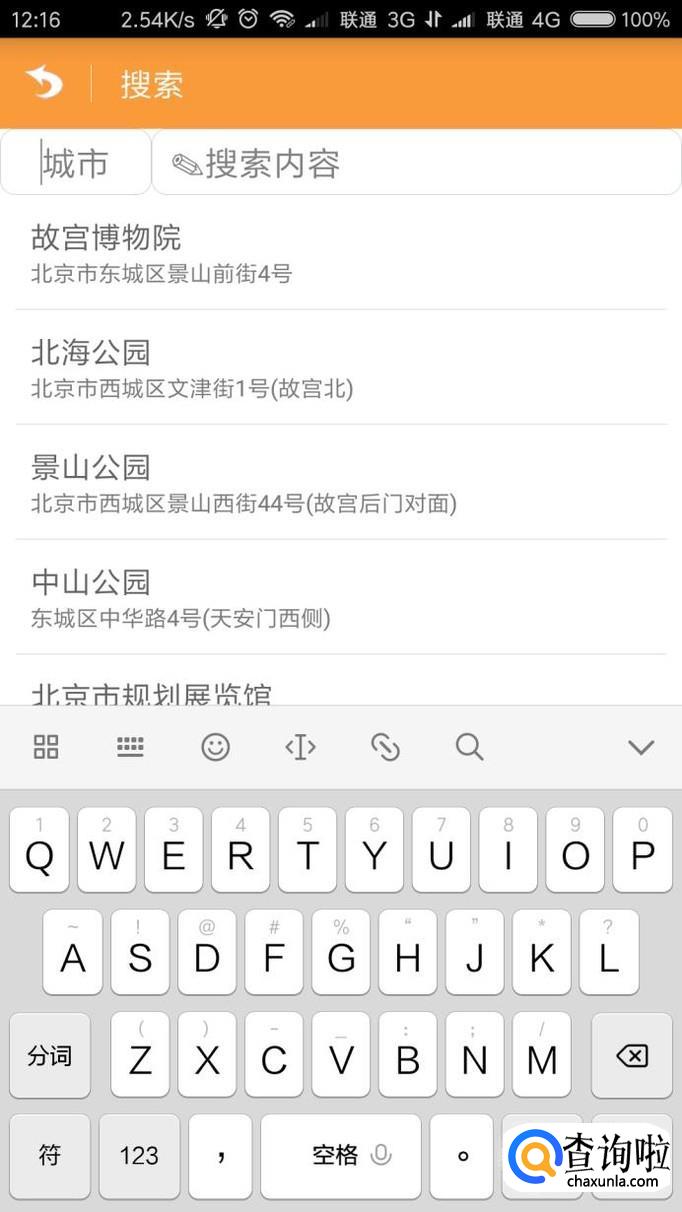This screenshot has height=1212, width=682.
Task: Switch to 123 numeric keyboard
Action: coord(139,1156)
